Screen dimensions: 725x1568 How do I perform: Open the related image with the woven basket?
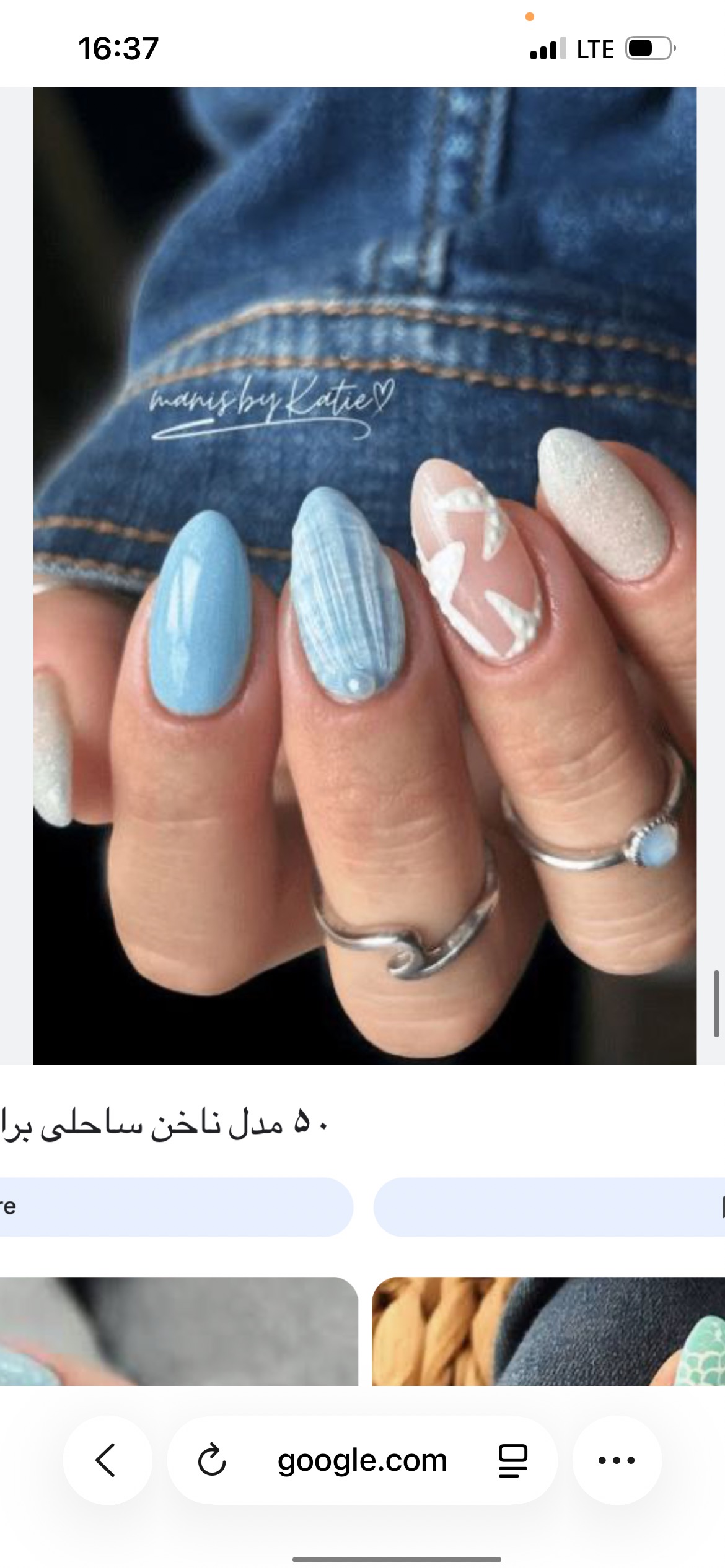point(548,1331)
